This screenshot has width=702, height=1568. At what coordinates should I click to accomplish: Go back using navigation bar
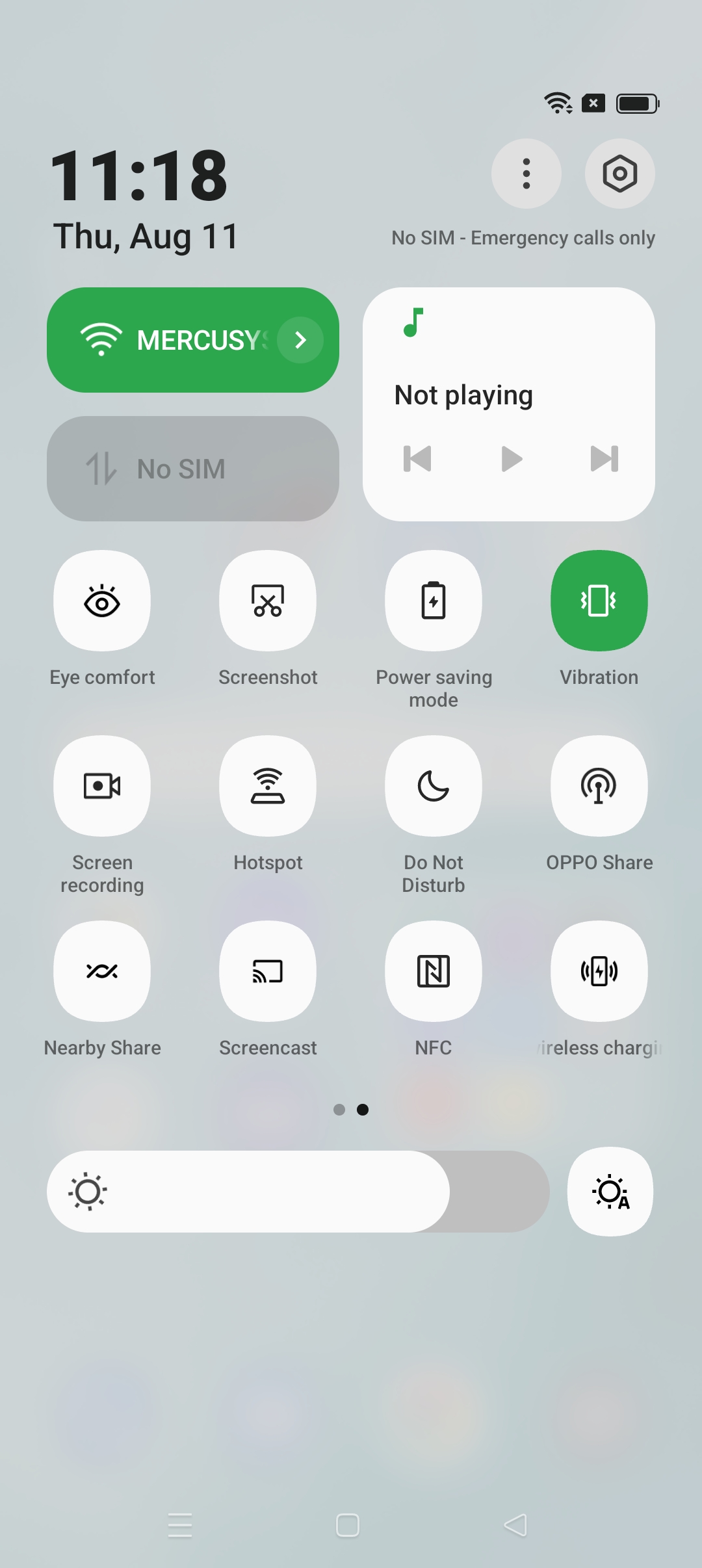click(515, 1525)
